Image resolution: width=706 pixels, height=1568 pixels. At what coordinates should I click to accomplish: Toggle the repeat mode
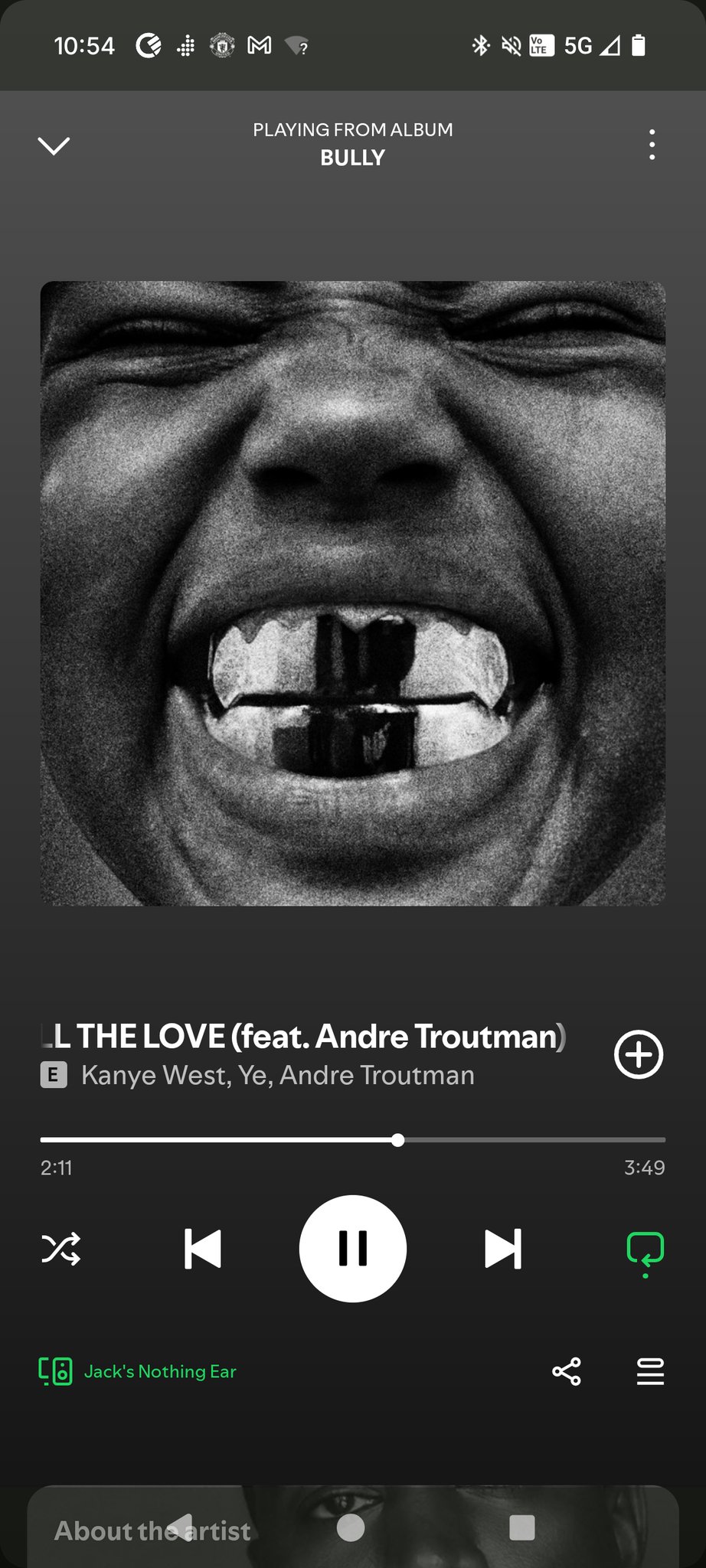coord(645,1250)
